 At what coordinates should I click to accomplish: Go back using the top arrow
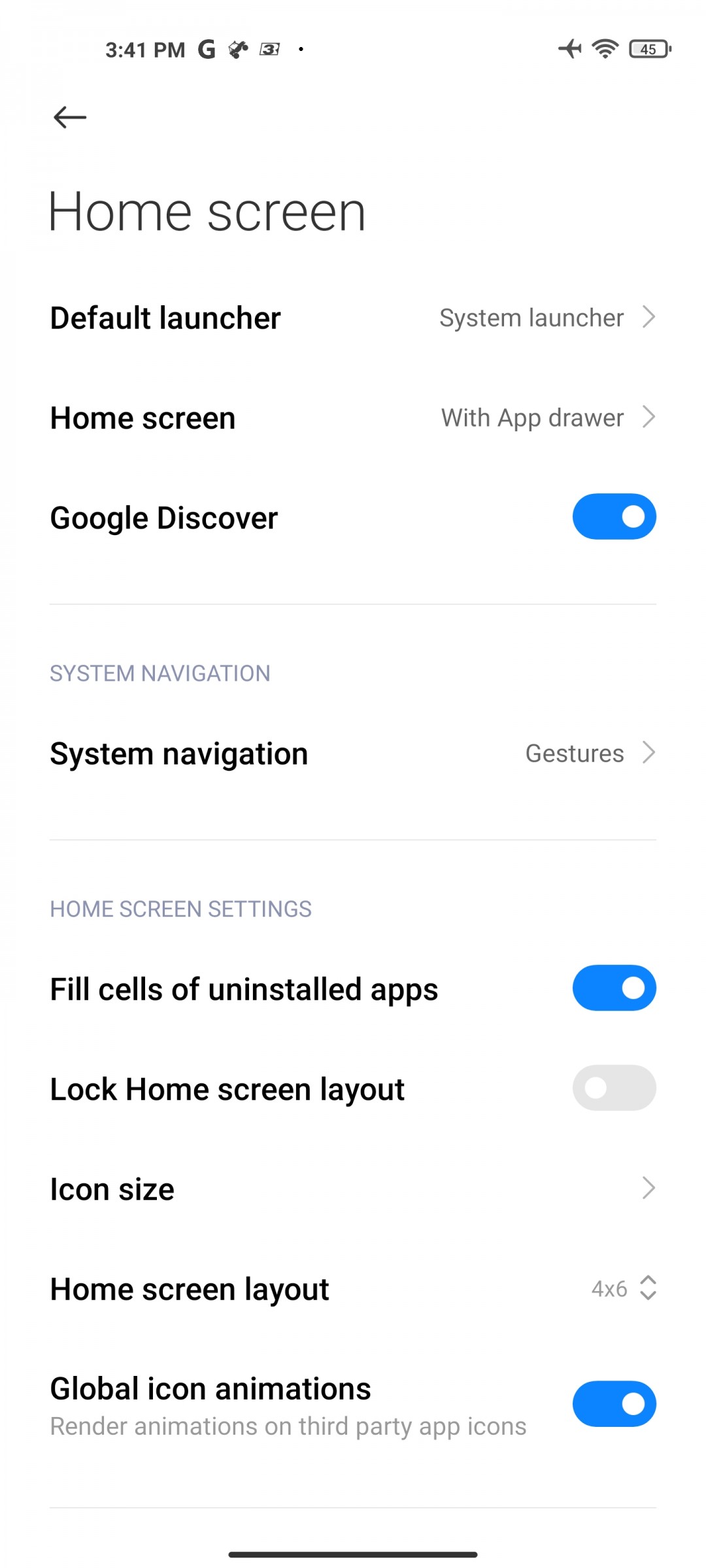(70, 118)
